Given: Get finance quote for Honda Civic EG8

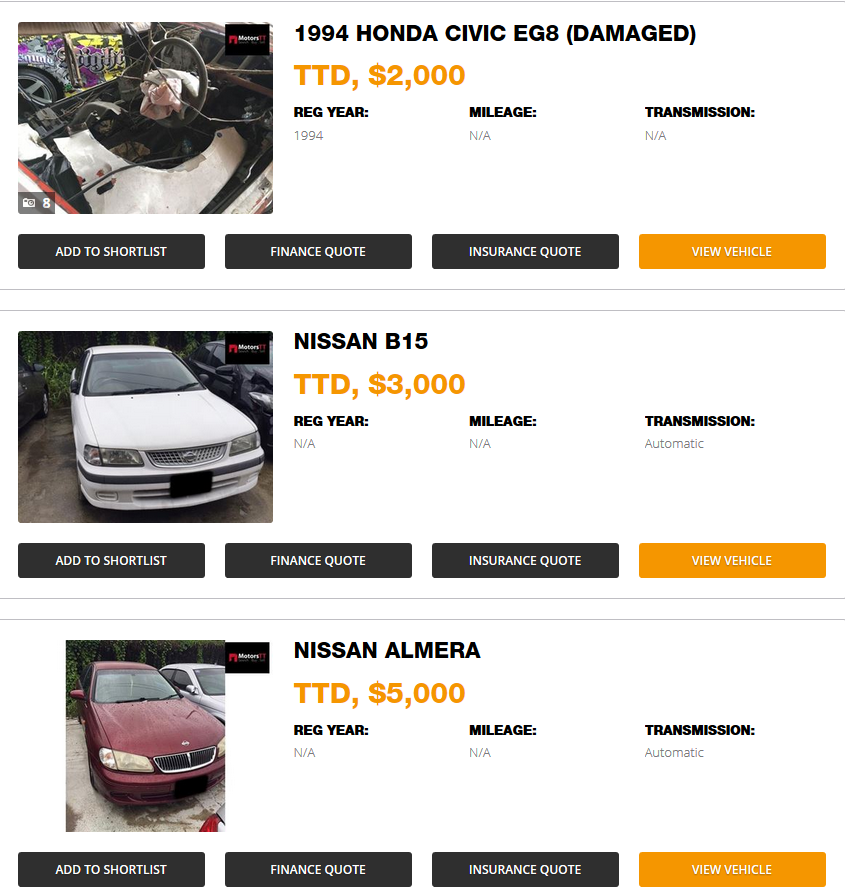Looking at the screenshot, I should point(318,252).
